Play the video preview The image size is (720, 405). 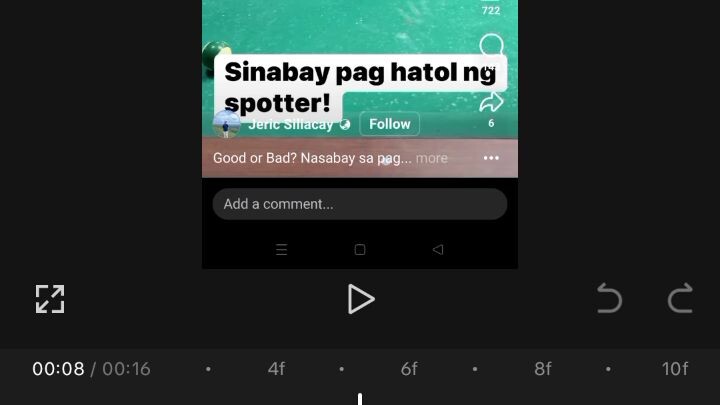[x=360, y=299]
